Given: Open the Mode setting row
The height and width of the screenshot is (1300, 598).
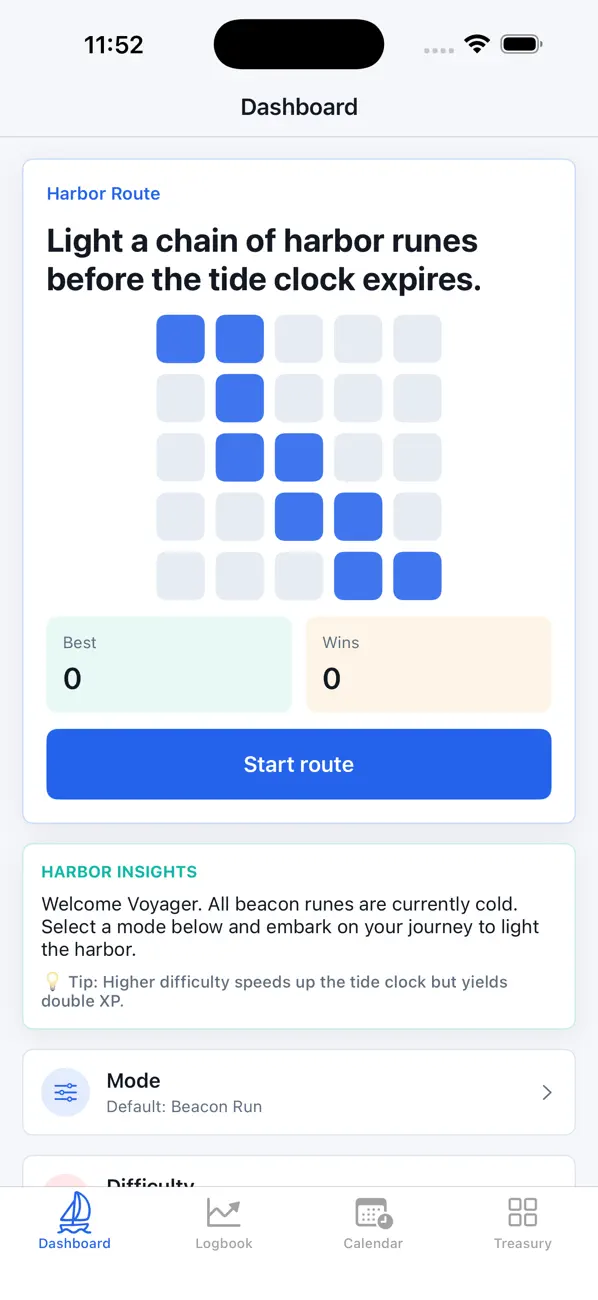Looking at the screenshot, I should (299, 1092).
